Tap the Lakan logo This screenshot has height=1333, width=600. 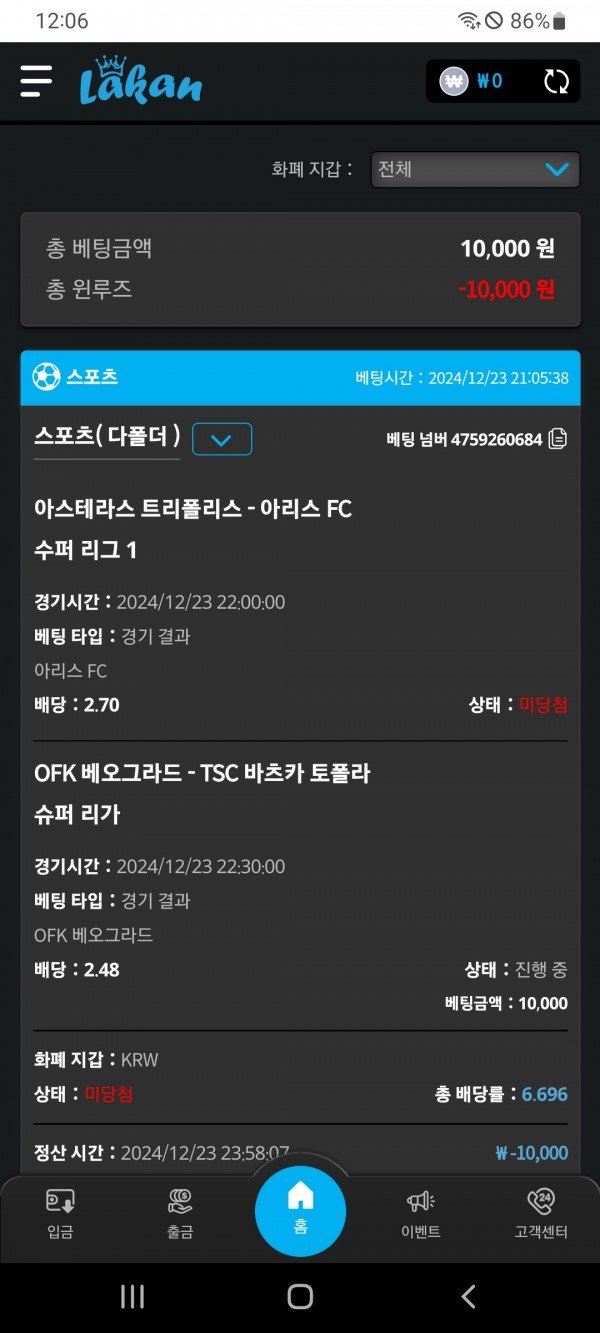pyautogui.click(x=140, y=82)
